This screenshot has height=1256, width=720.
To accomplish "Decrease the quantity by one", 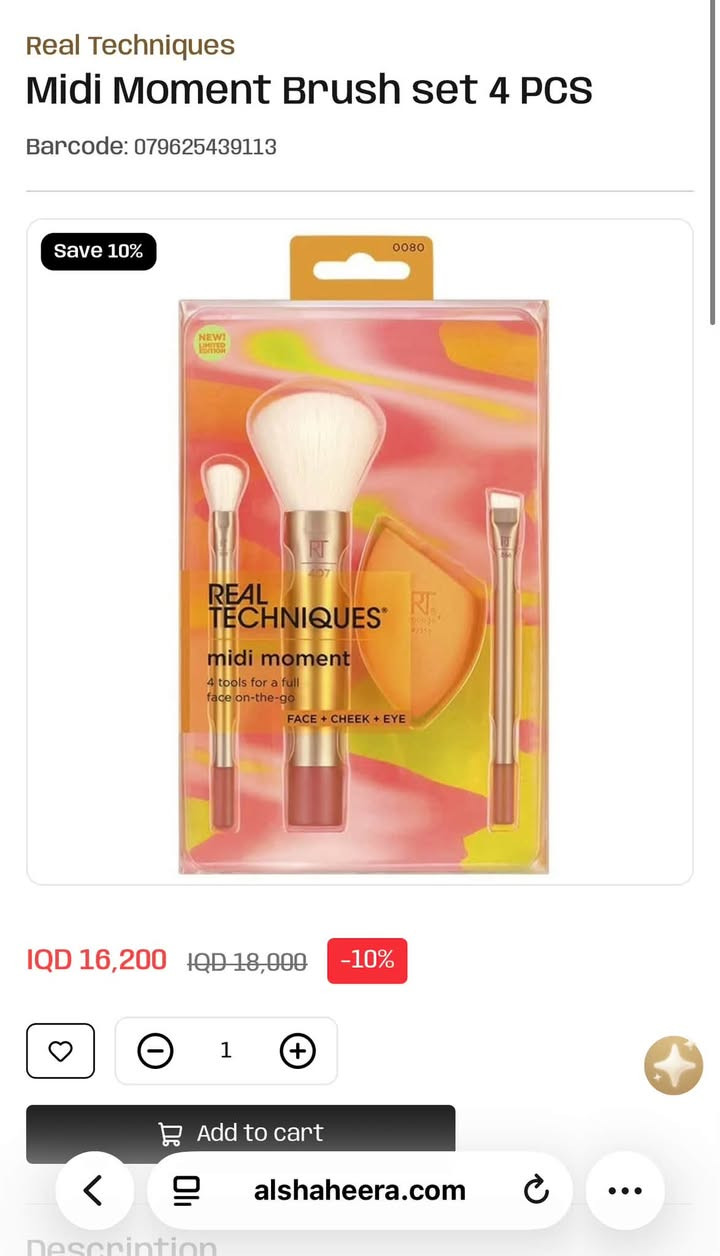I will tap(155, 1051).
